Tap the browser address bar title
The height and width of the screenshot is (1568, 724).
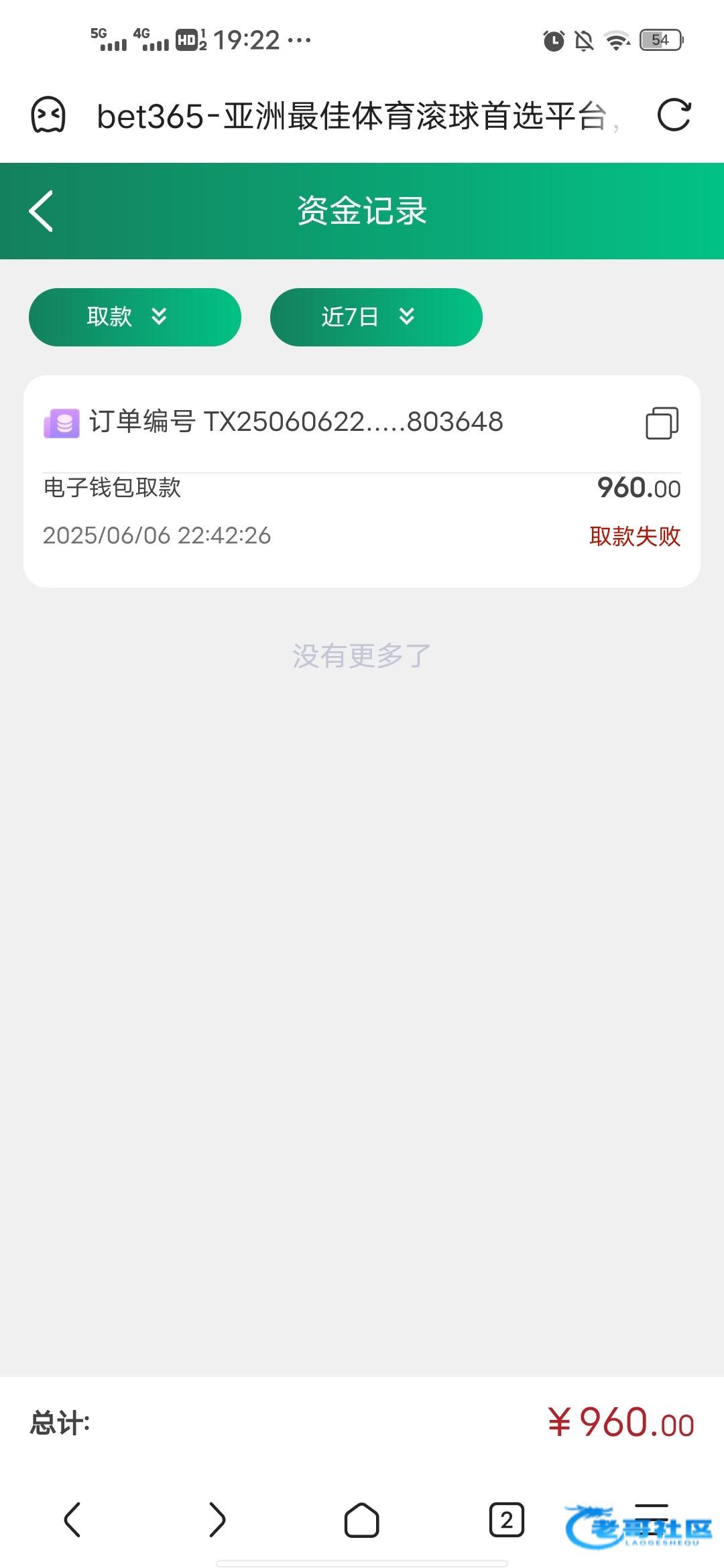point(351,117)
